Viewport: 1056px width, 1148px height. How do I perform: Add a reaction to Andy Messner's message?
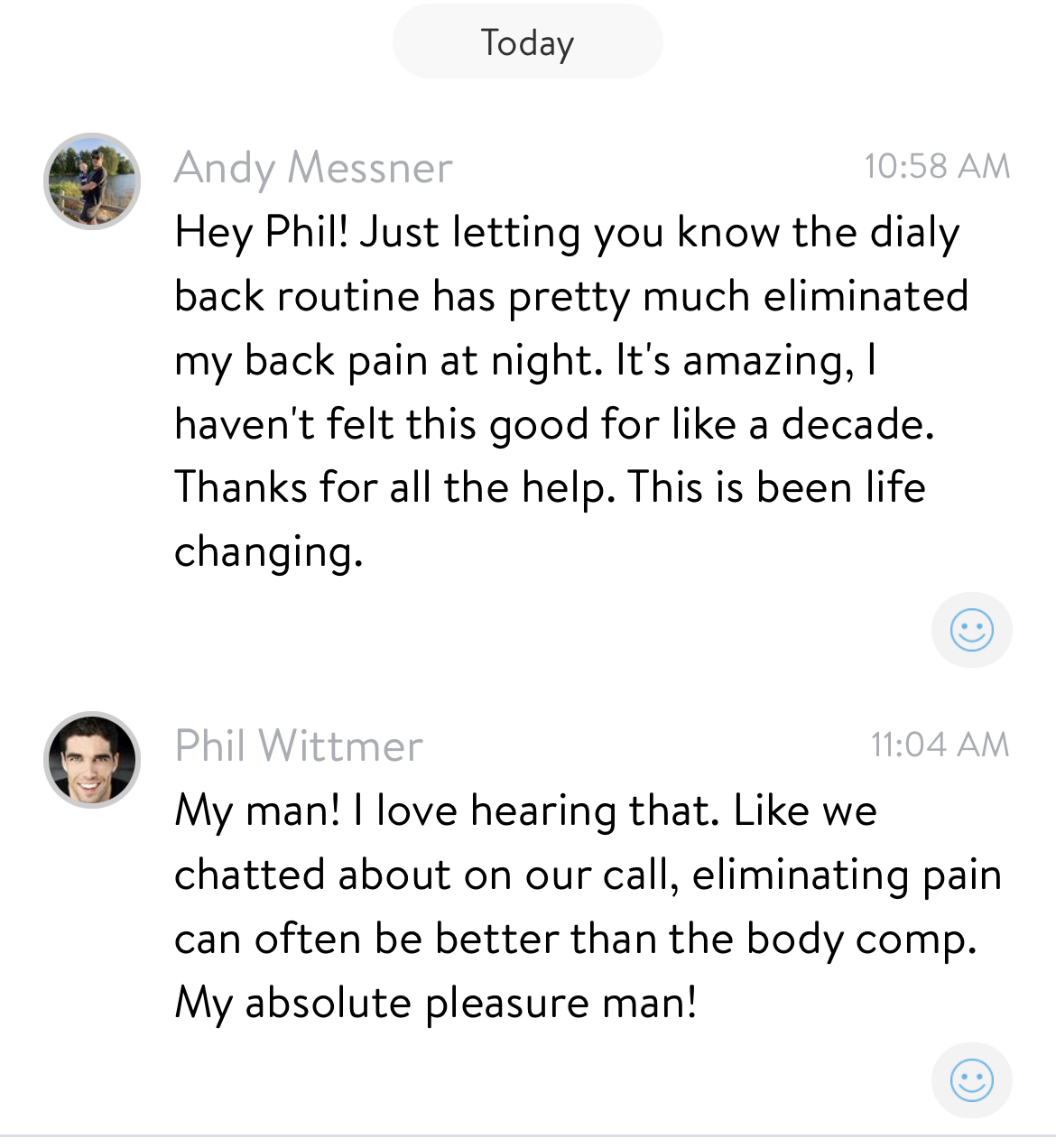coord(971,630)
